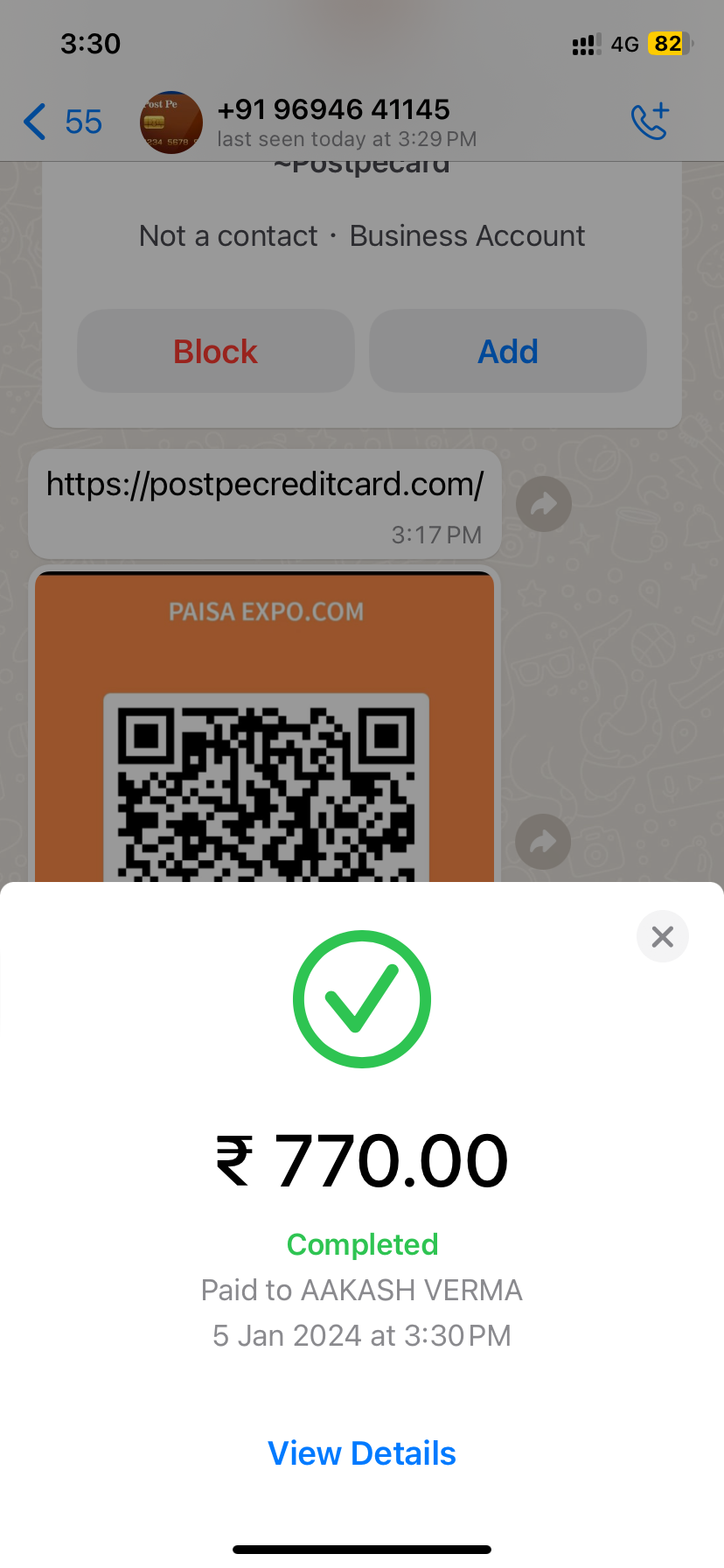
Task: Start a call with this number
Action: tap(650, 122)
